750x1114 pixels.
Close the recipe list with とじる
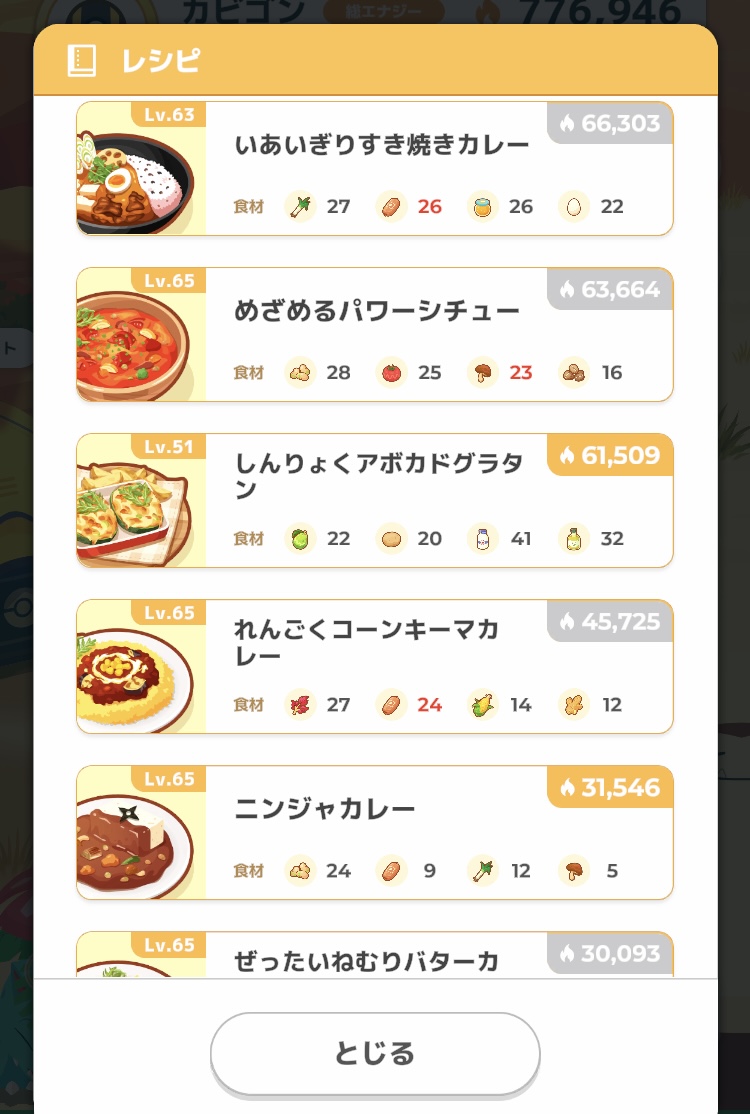tap(374, 1053)
